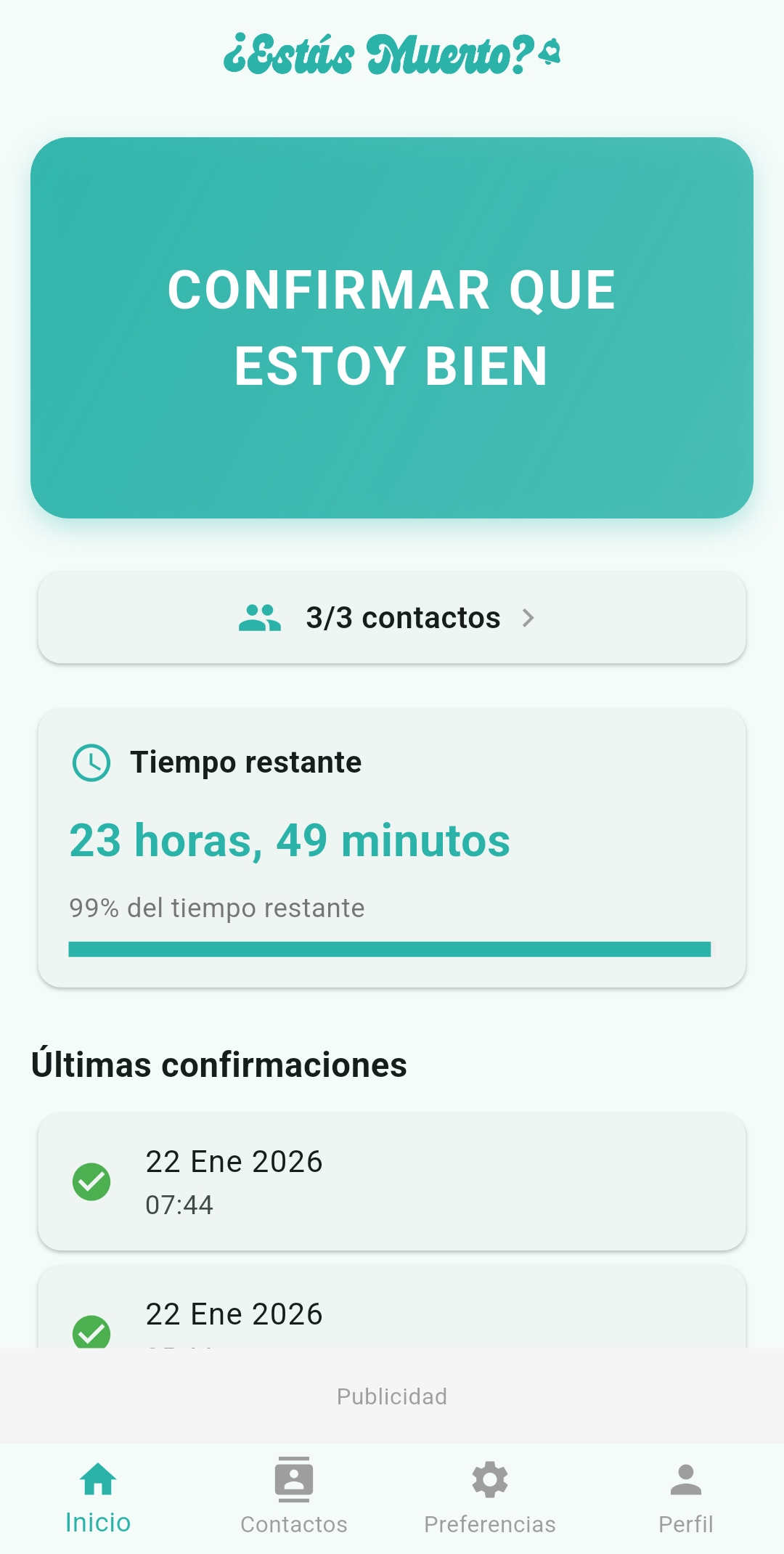Open the 3/3 contactos list
This screenshot has height=1554, width=784.
coord(392,617)
